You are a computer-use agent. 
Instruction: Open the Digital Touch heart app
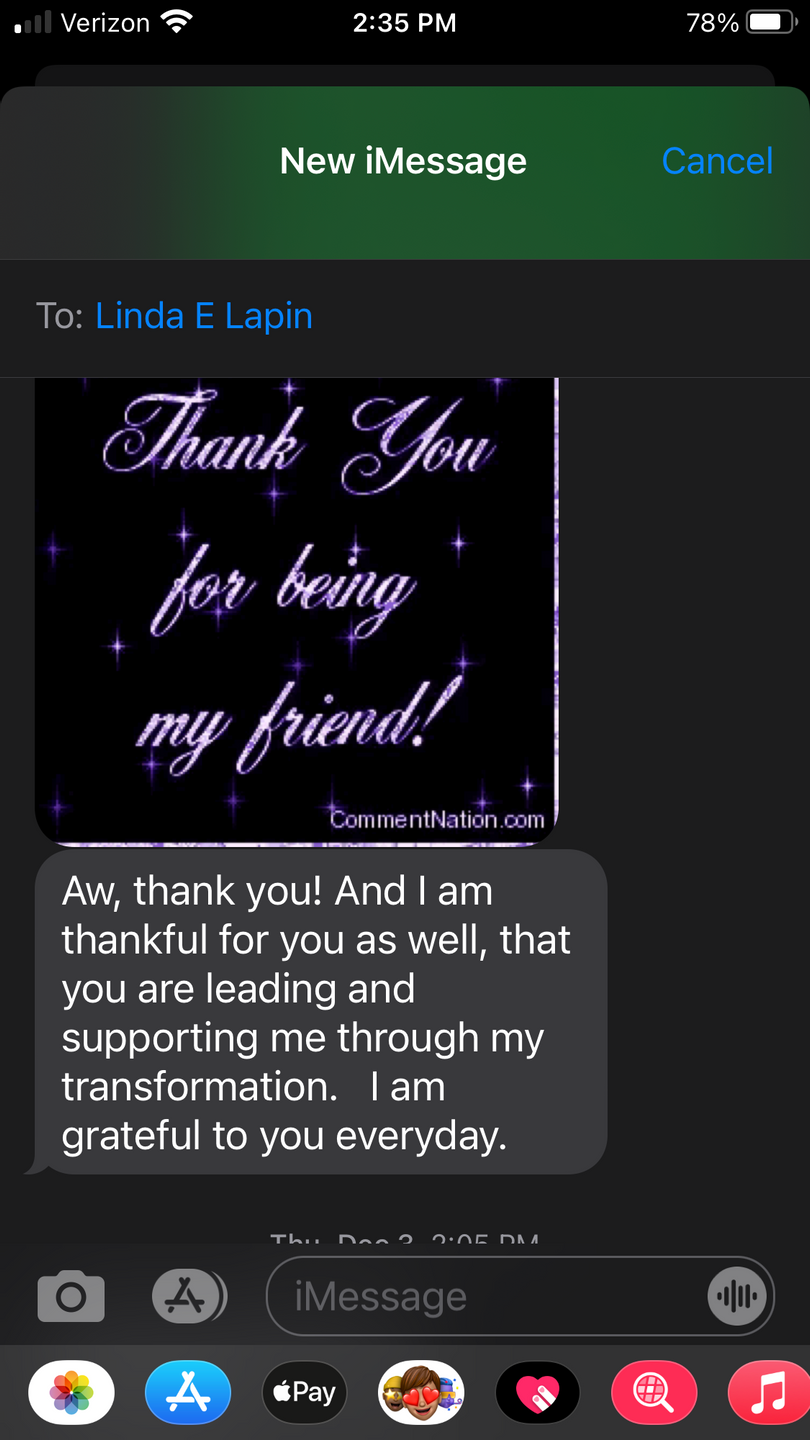tap(537, 1392)
